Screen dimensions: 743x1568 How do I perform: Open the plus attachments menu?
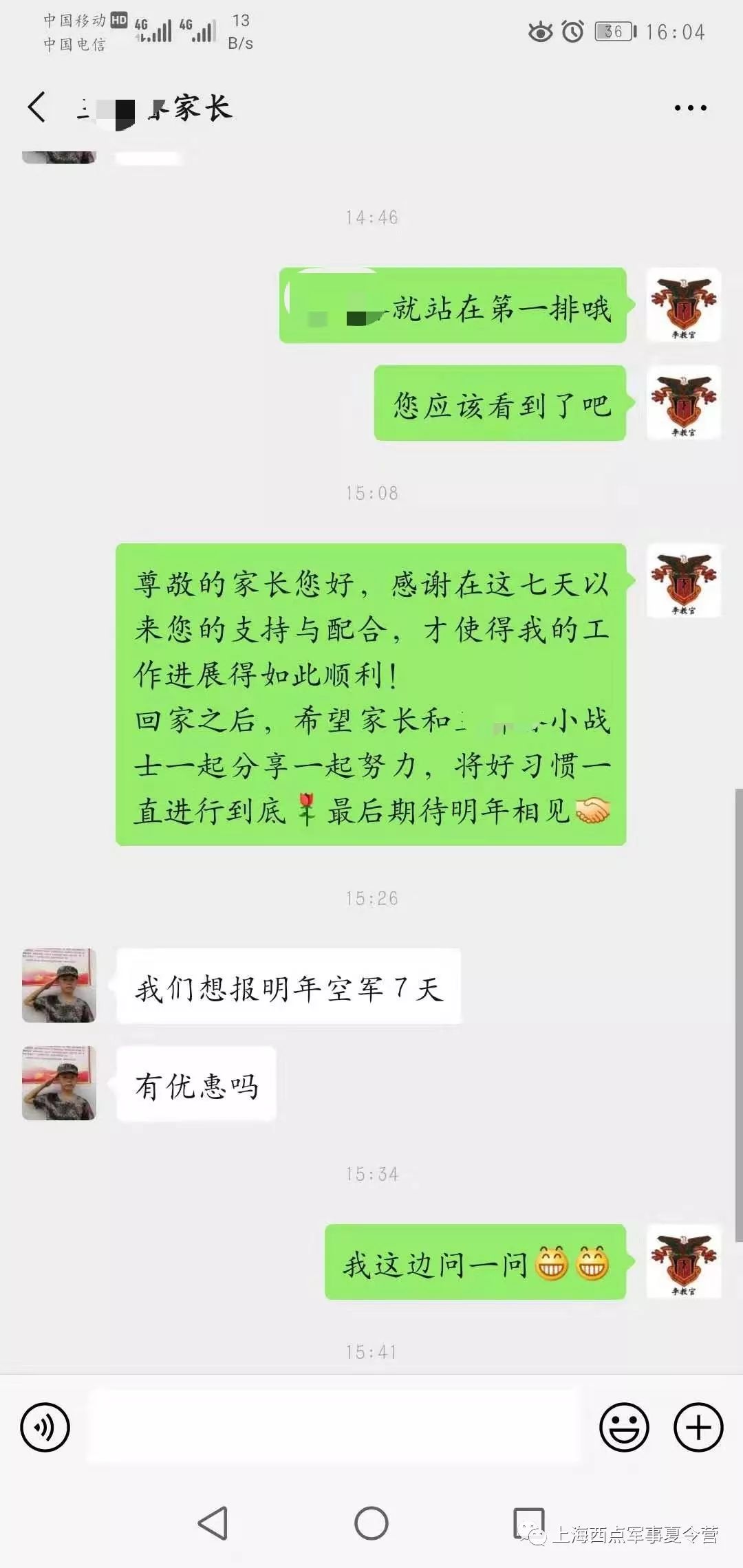[698, 1428]
